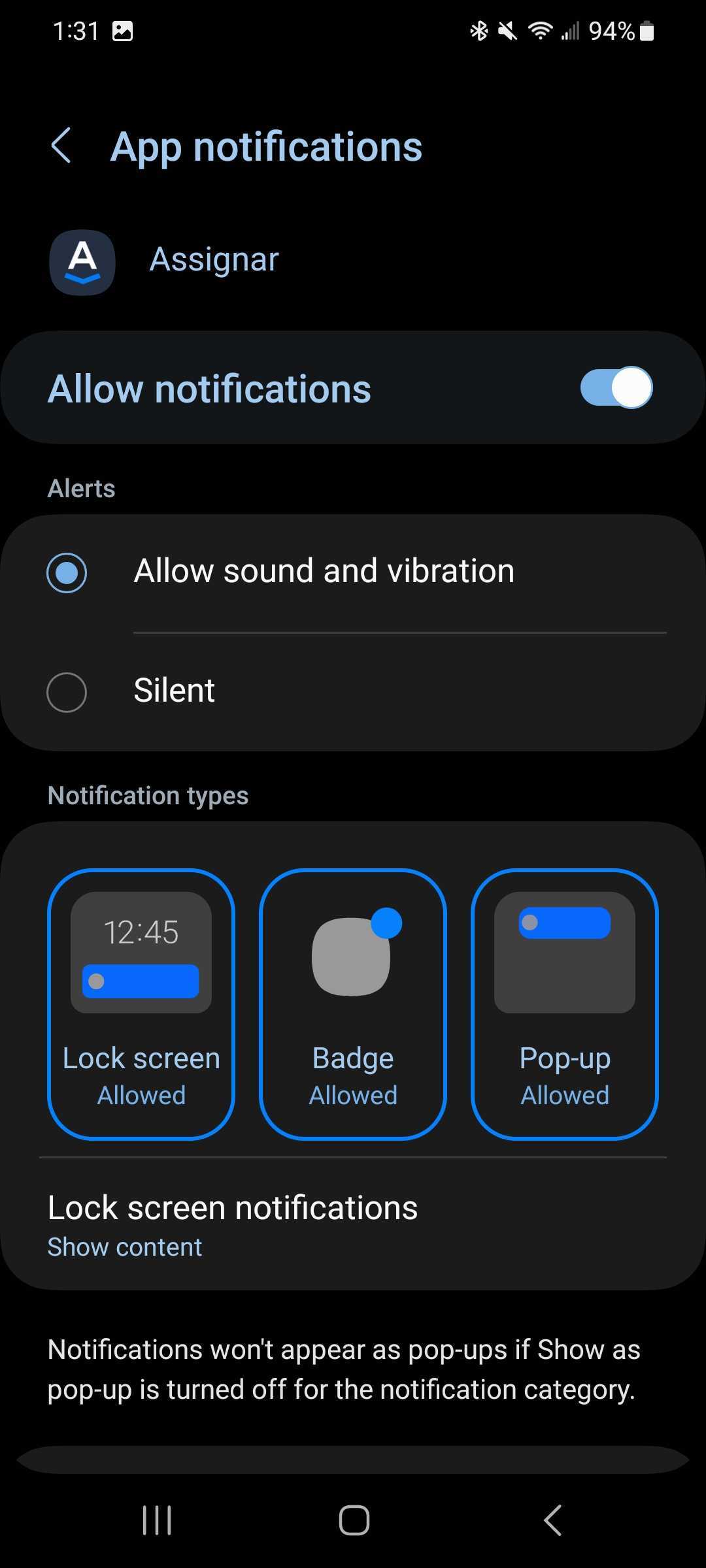Screen dimensions: 706x1568
Task: Toggle Badge notification type
Action: (x=353, y=1004)
